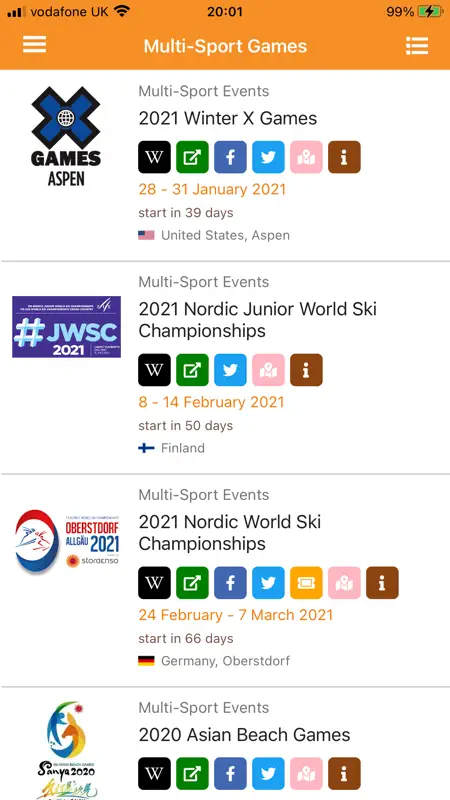
Task: View info for 2020 Asian Beach Games
Action: click(x=344, y=773)
